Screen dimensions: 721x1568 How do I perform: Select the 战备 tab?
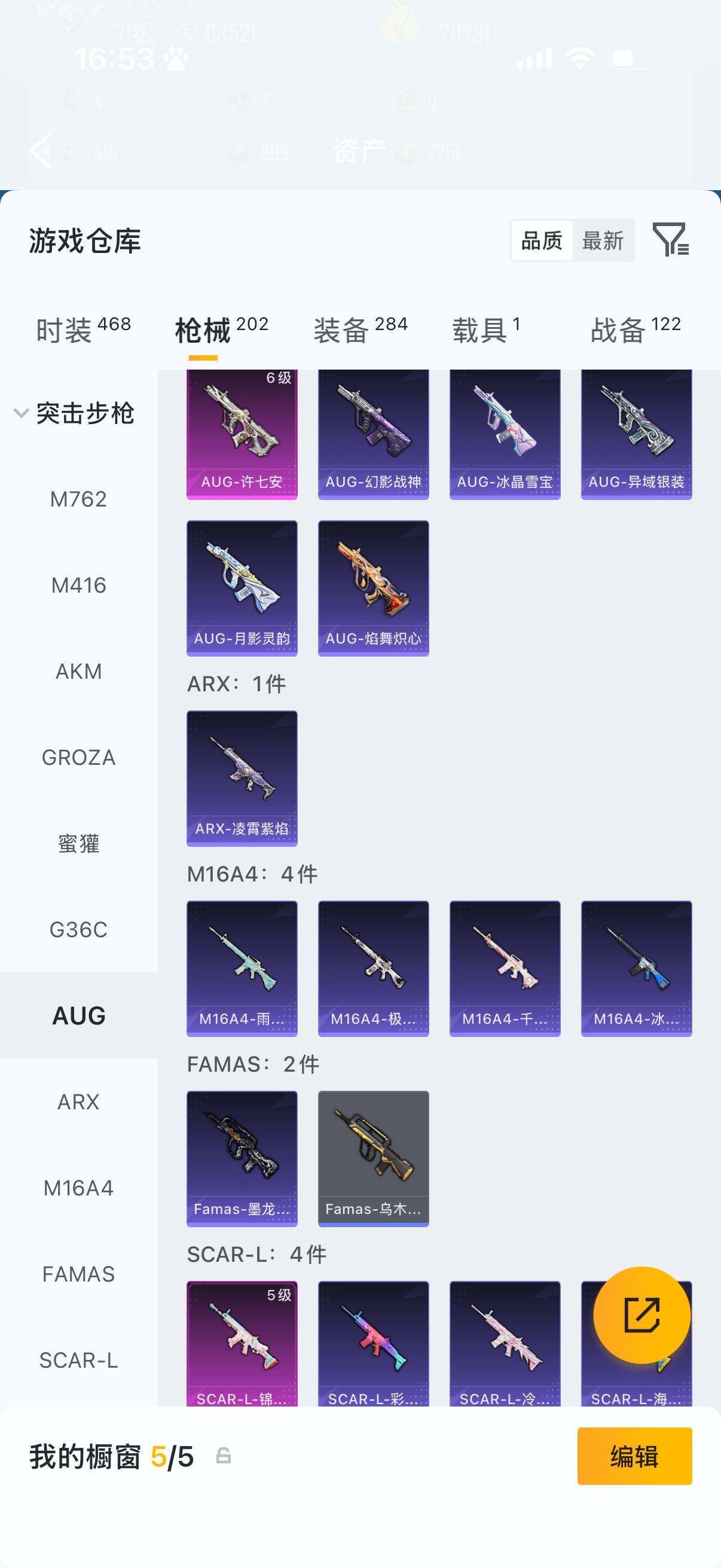(x=636, y=330)
